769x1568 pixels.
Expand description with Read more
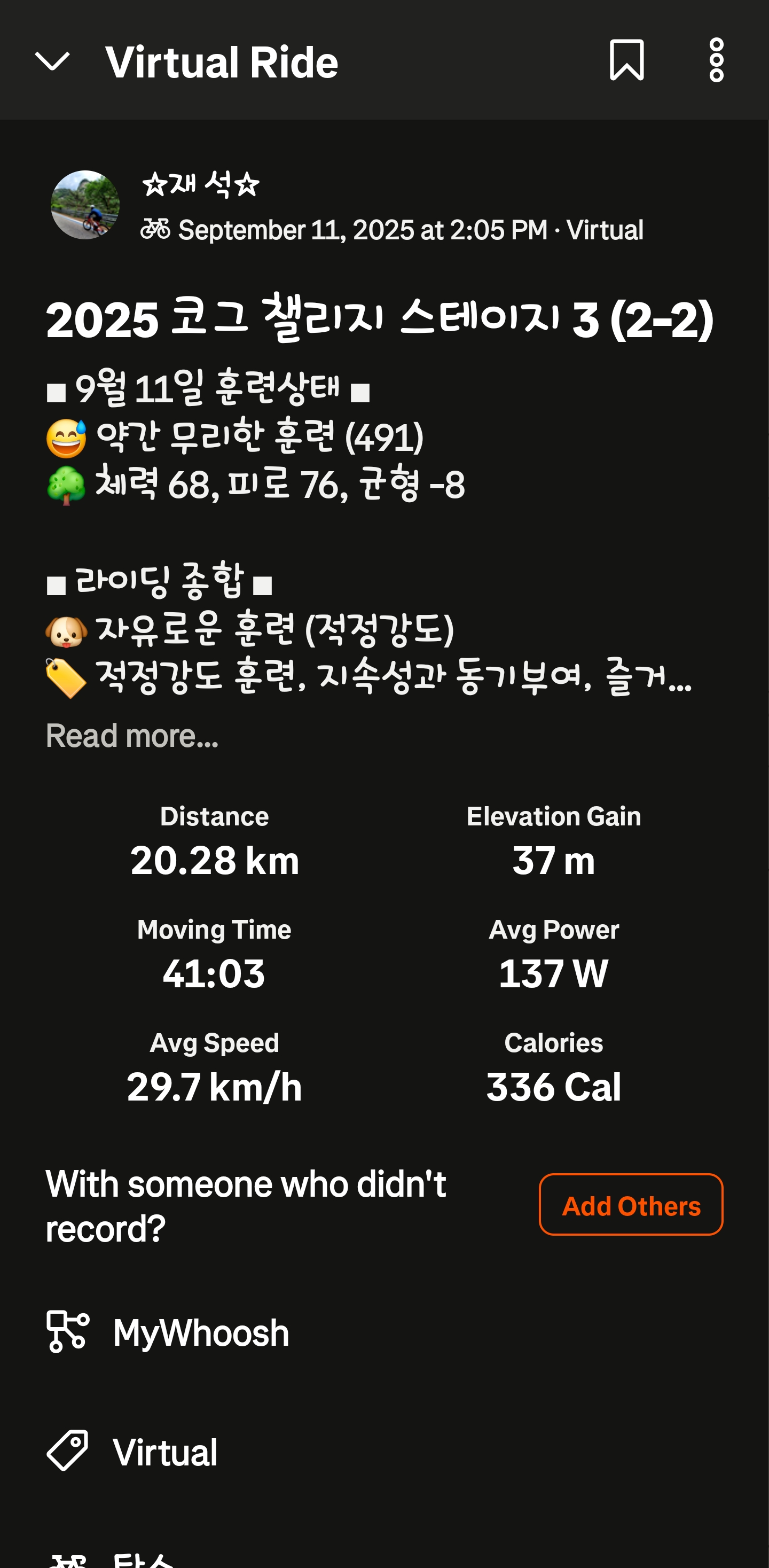tap(132, 735)
